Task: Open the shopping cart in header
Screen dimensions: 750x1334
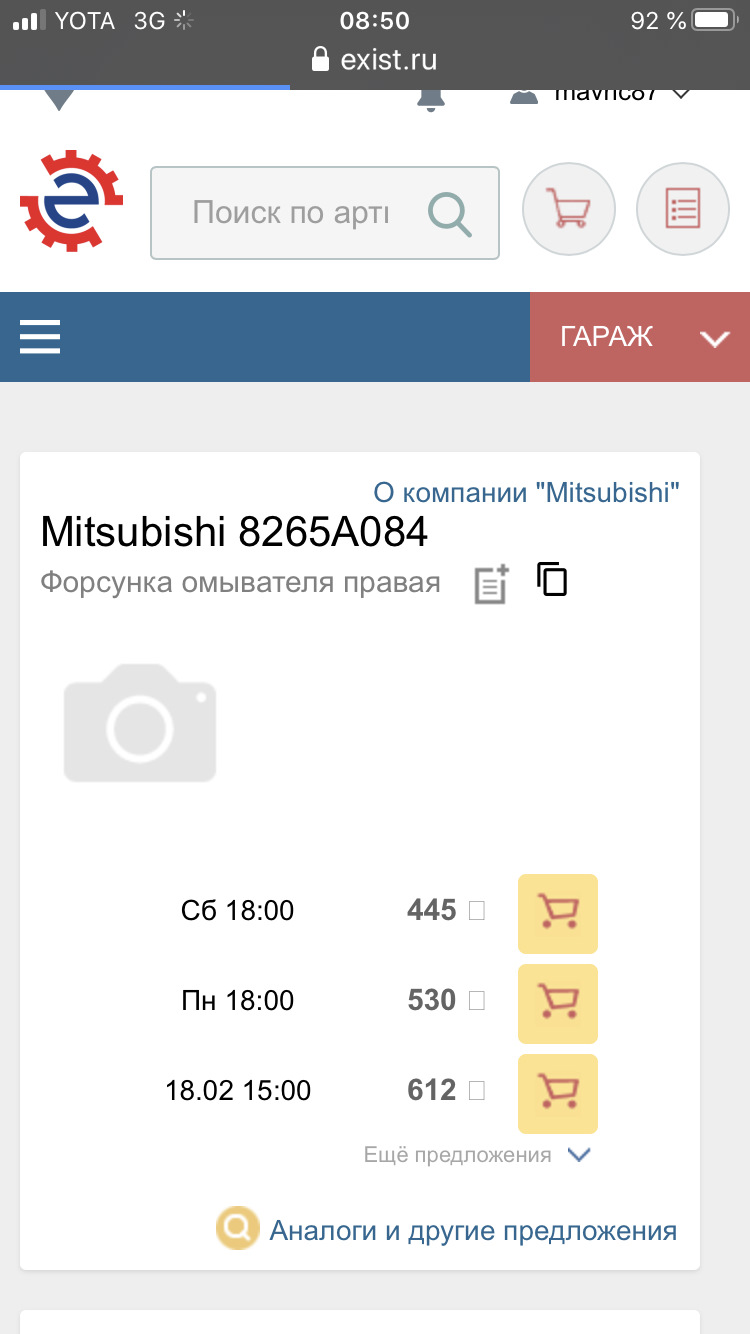Action: pyautogui.click(x=569, y=209)
